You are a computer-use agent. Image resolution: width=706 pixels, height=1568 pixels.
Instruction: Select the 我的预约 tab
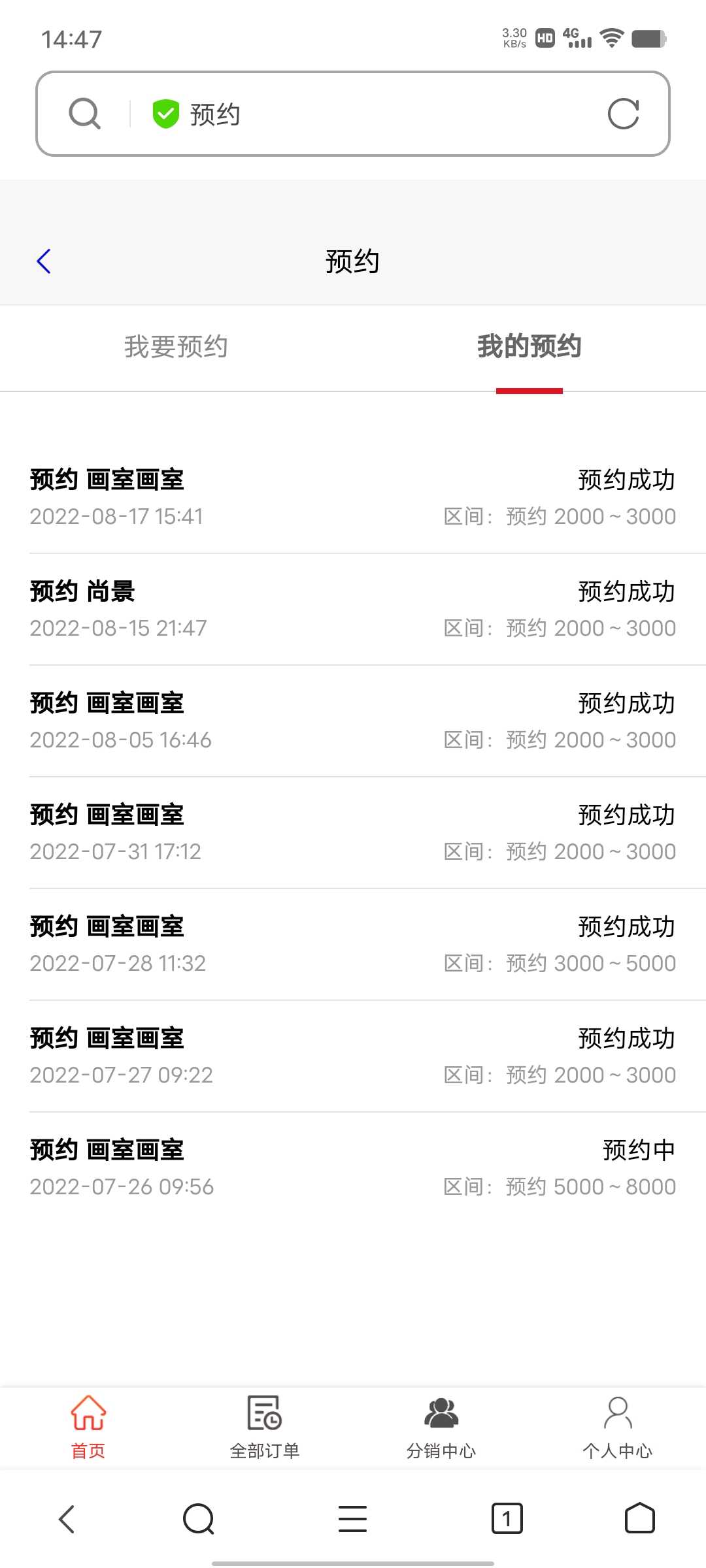tap(529, 346)
